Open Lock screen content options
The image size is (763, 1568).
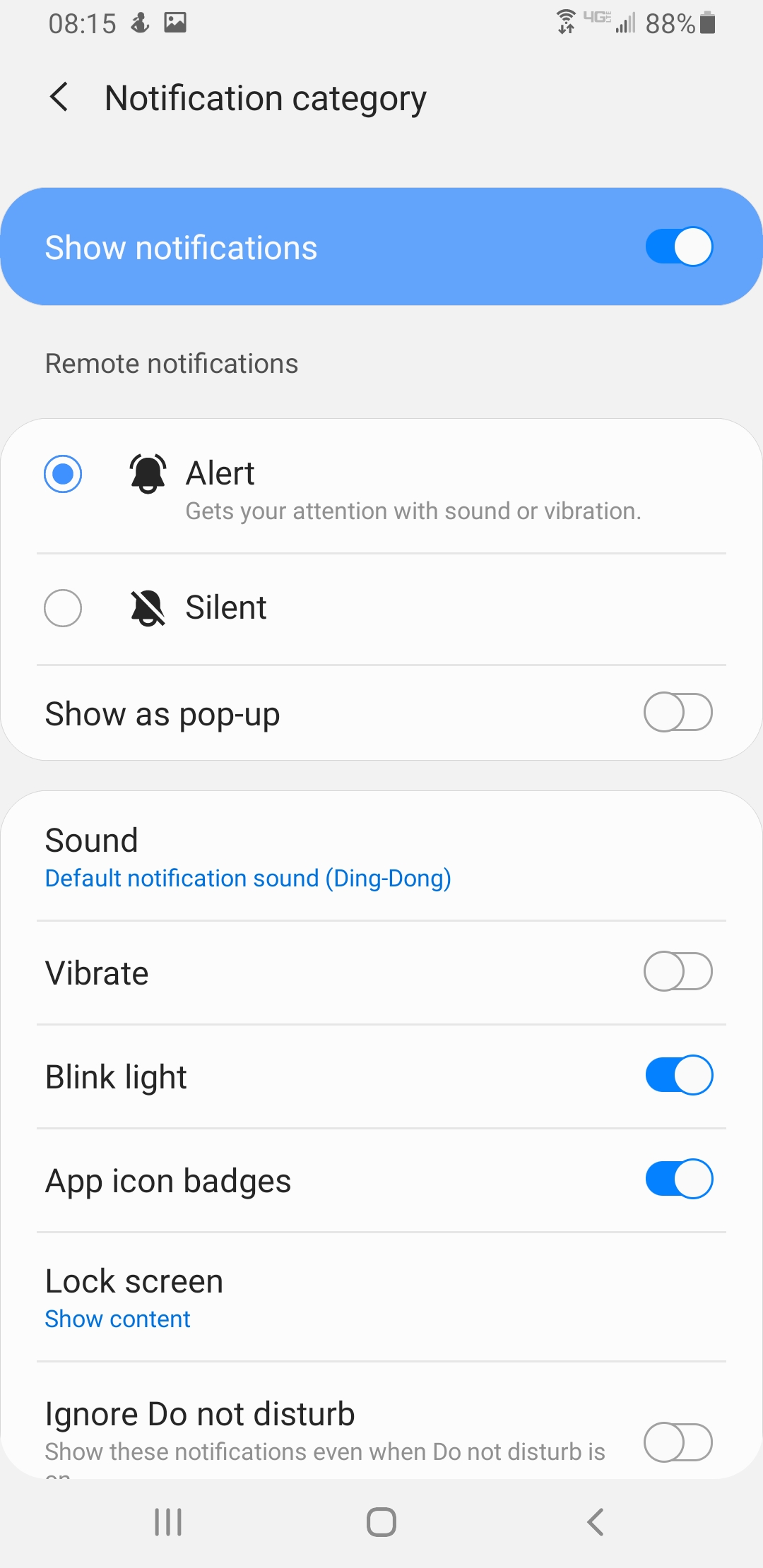pyautogui.click(x=381, y=1297)
